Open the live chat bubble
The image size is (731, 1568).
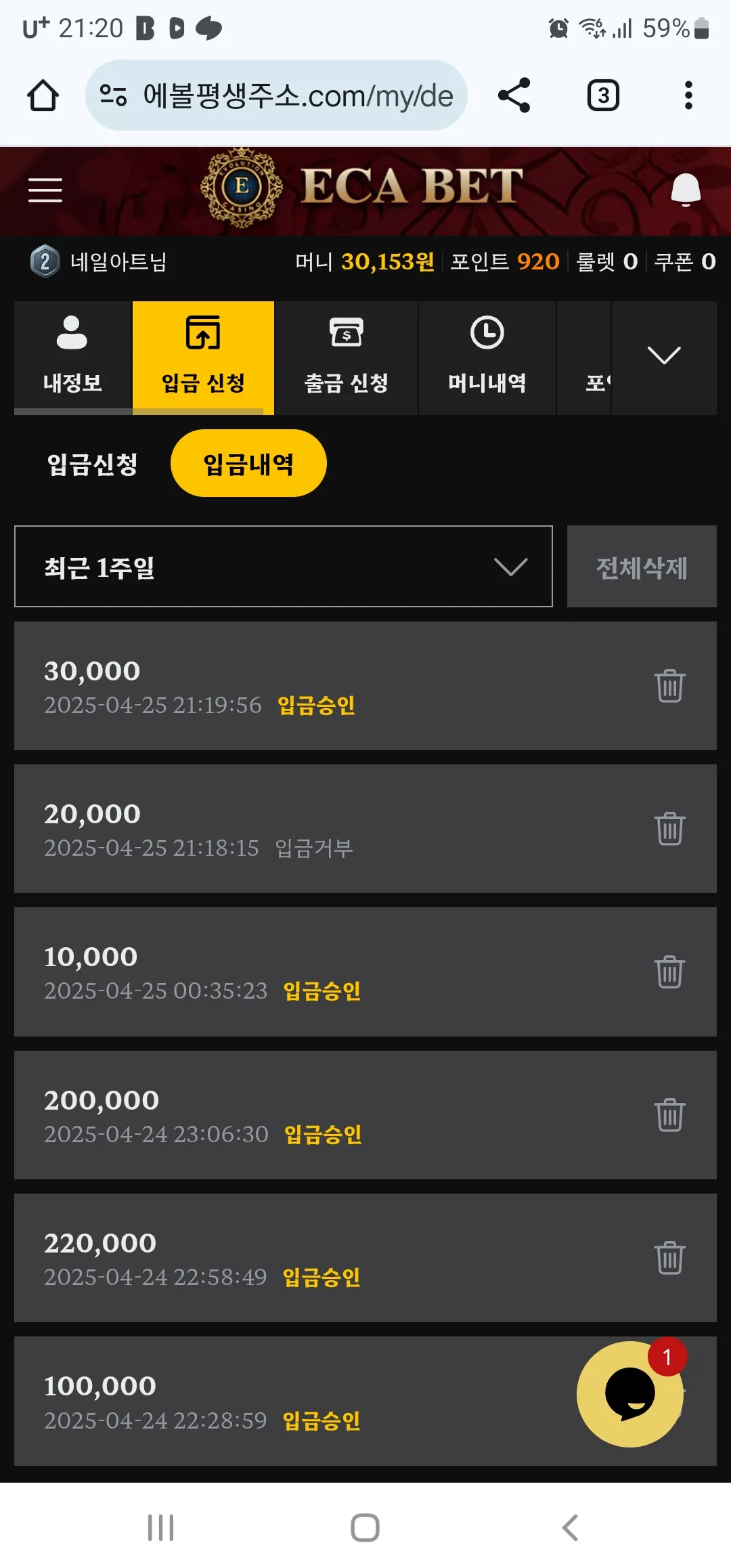point(630,1394)
